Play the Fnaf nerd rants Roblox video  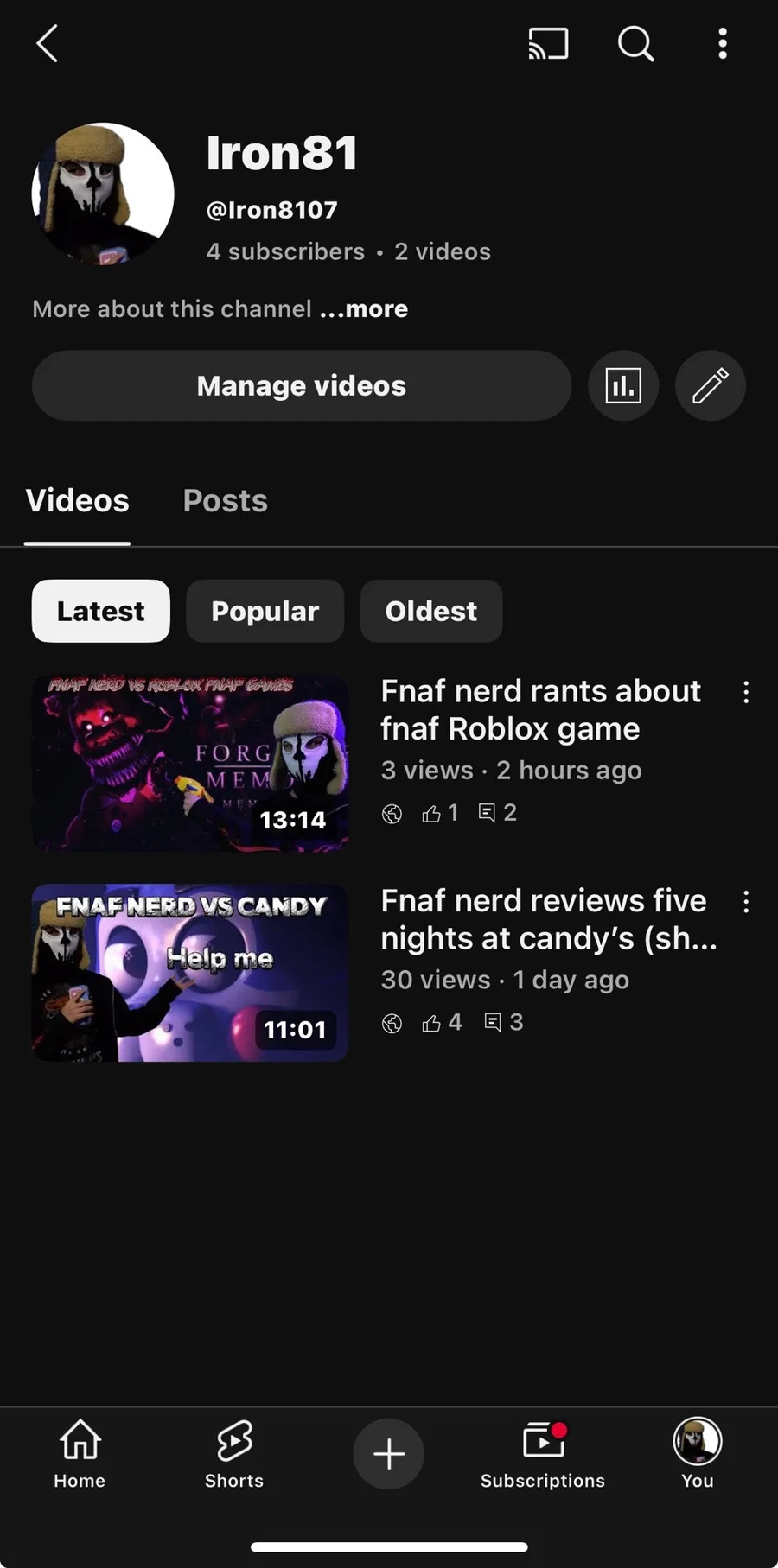coord(190,763)
